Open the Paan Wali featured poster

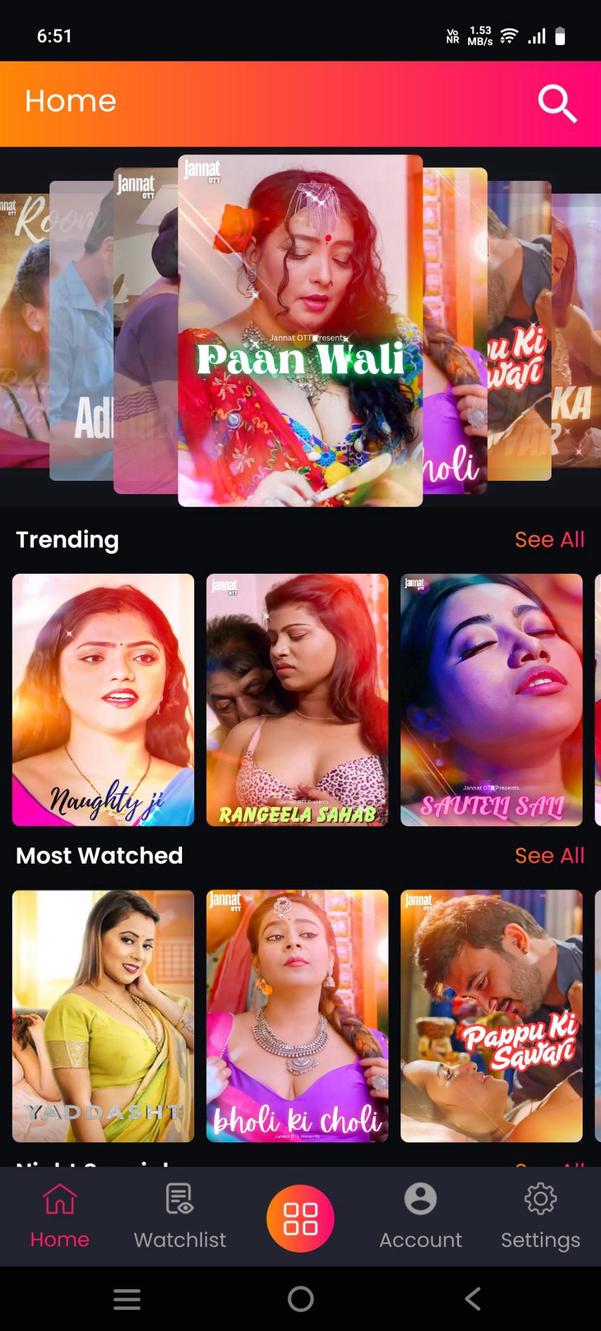[300, 330]
